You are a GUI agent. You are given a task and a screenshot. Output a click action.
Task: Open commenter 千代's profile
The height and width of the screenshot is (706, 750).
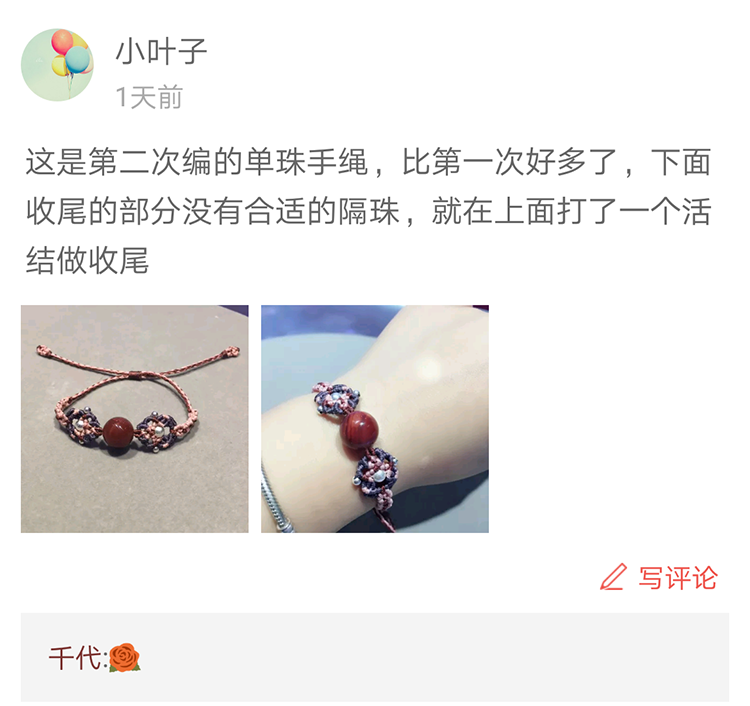tap(74, 658)
